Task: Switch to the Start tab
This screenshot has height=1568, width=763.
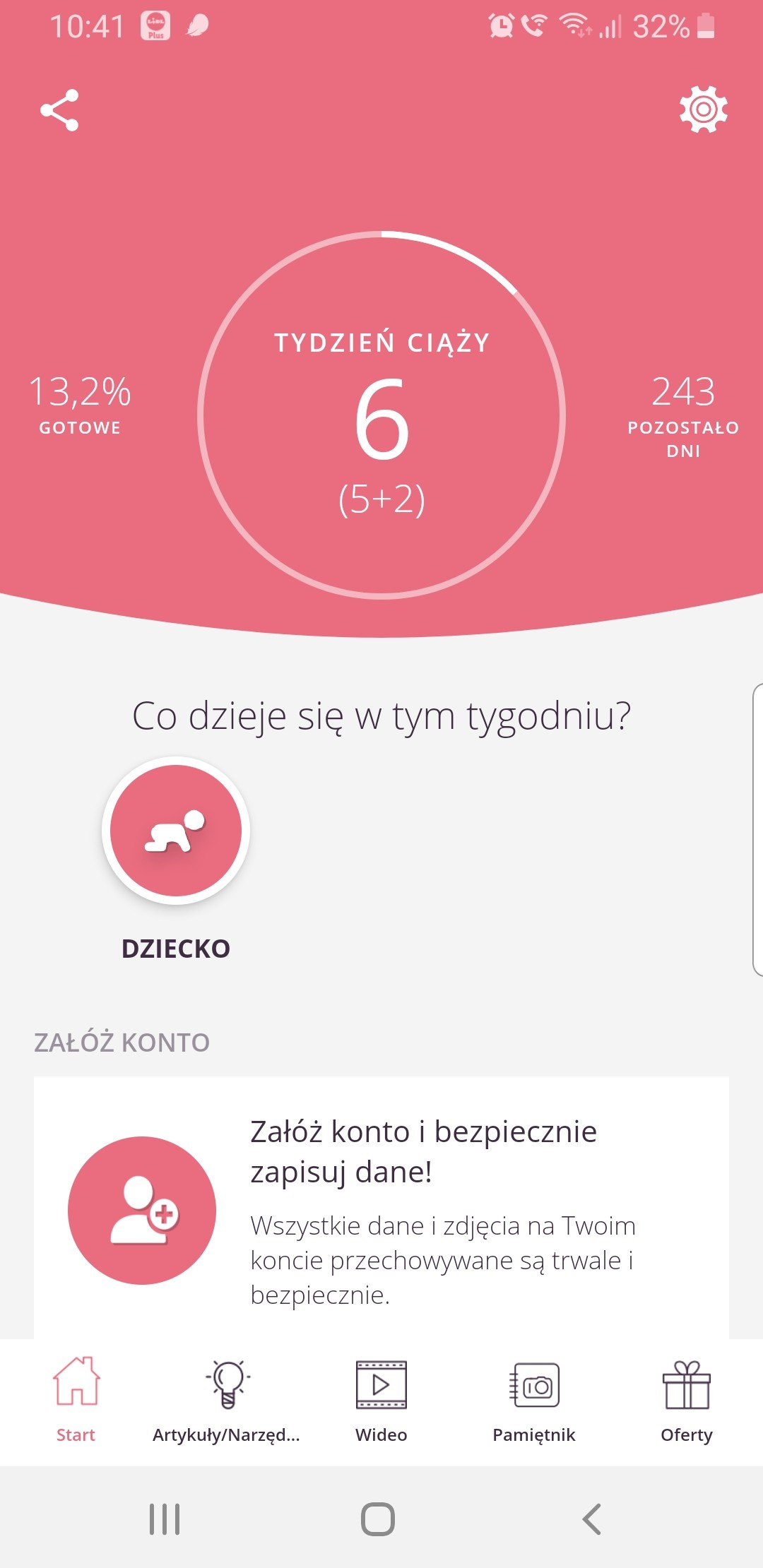Action: coord(76,1400)
